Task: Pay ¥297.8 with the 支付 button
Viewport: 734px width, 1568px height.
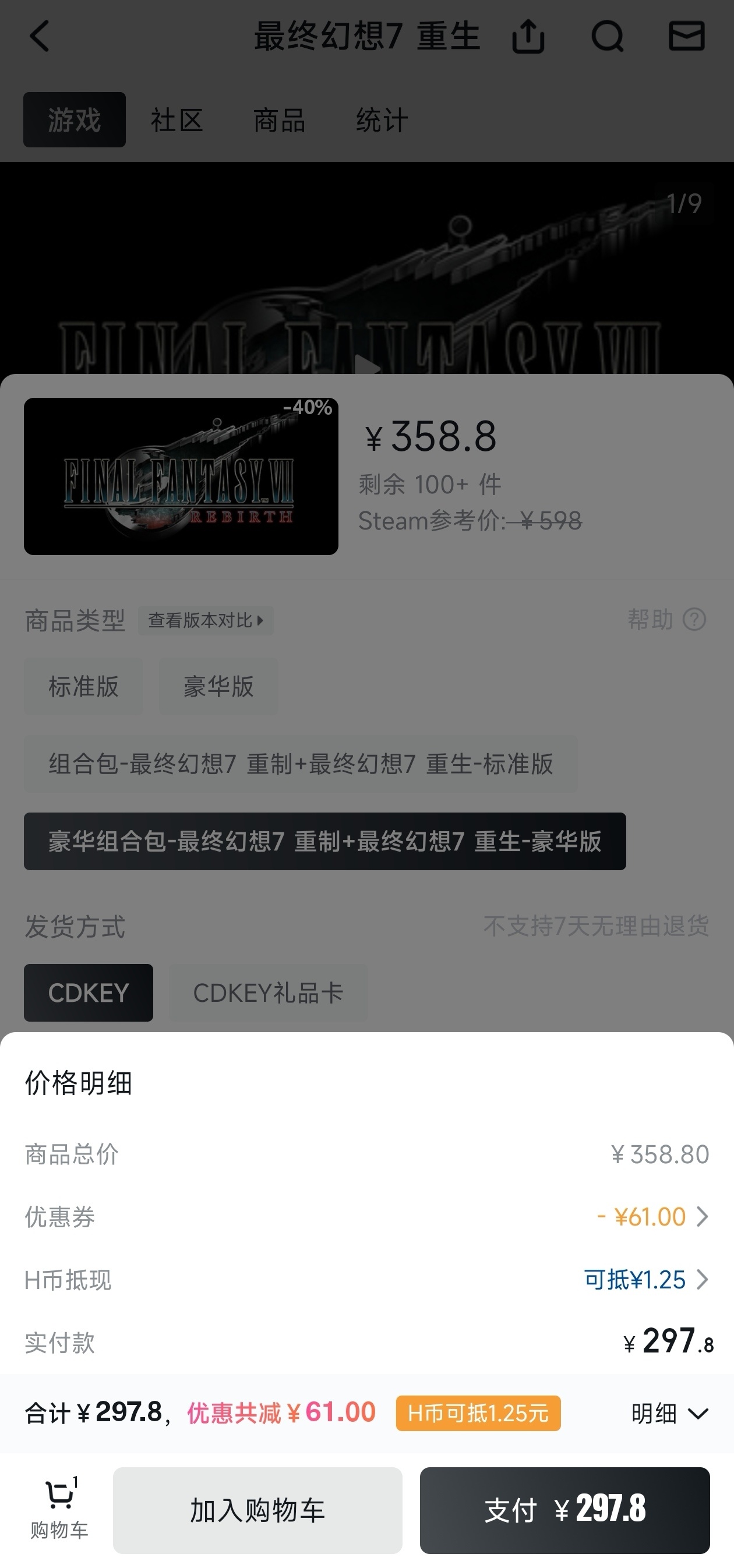Action: (564, 1510)
